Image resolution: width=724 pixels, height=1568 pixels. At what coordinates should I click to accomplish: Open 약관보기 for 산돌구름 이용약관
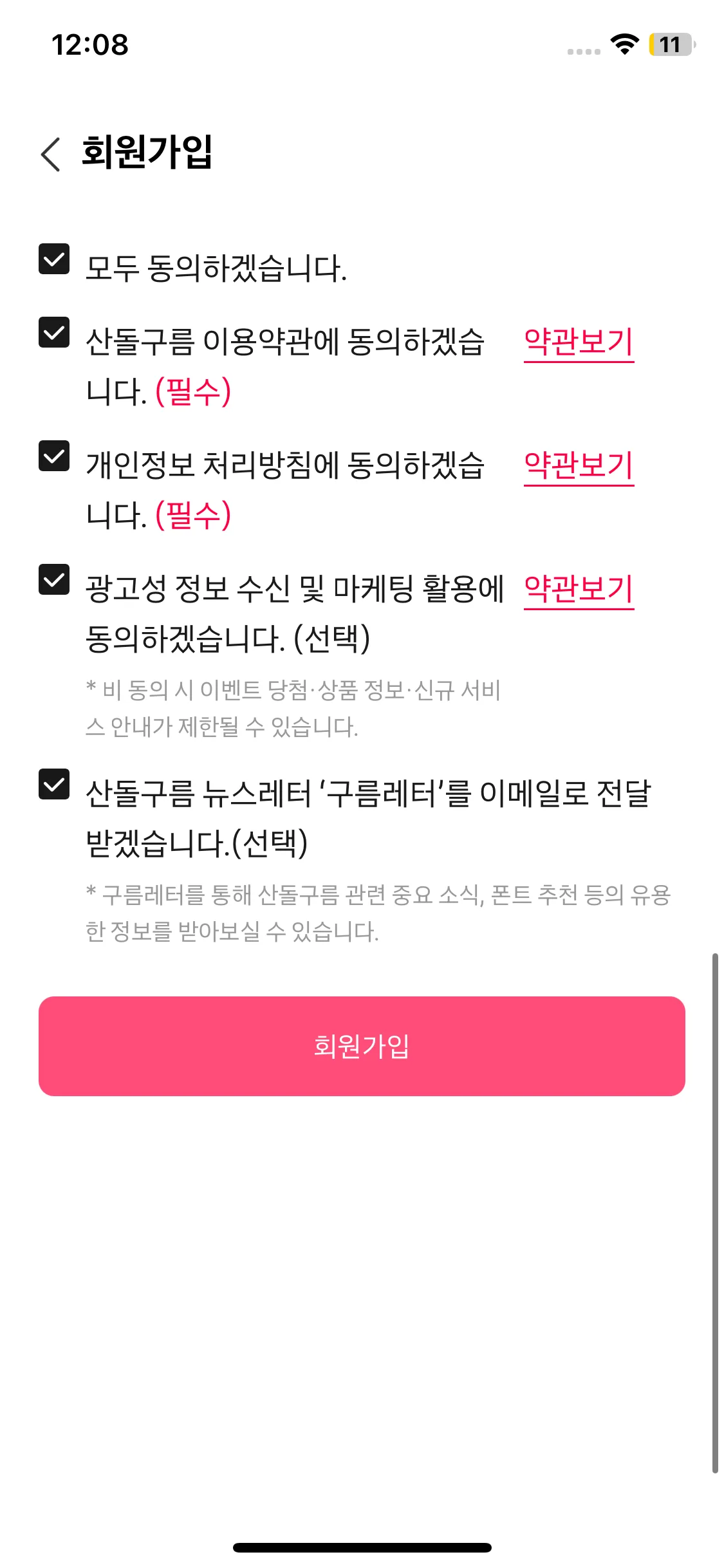coord(579,342)
